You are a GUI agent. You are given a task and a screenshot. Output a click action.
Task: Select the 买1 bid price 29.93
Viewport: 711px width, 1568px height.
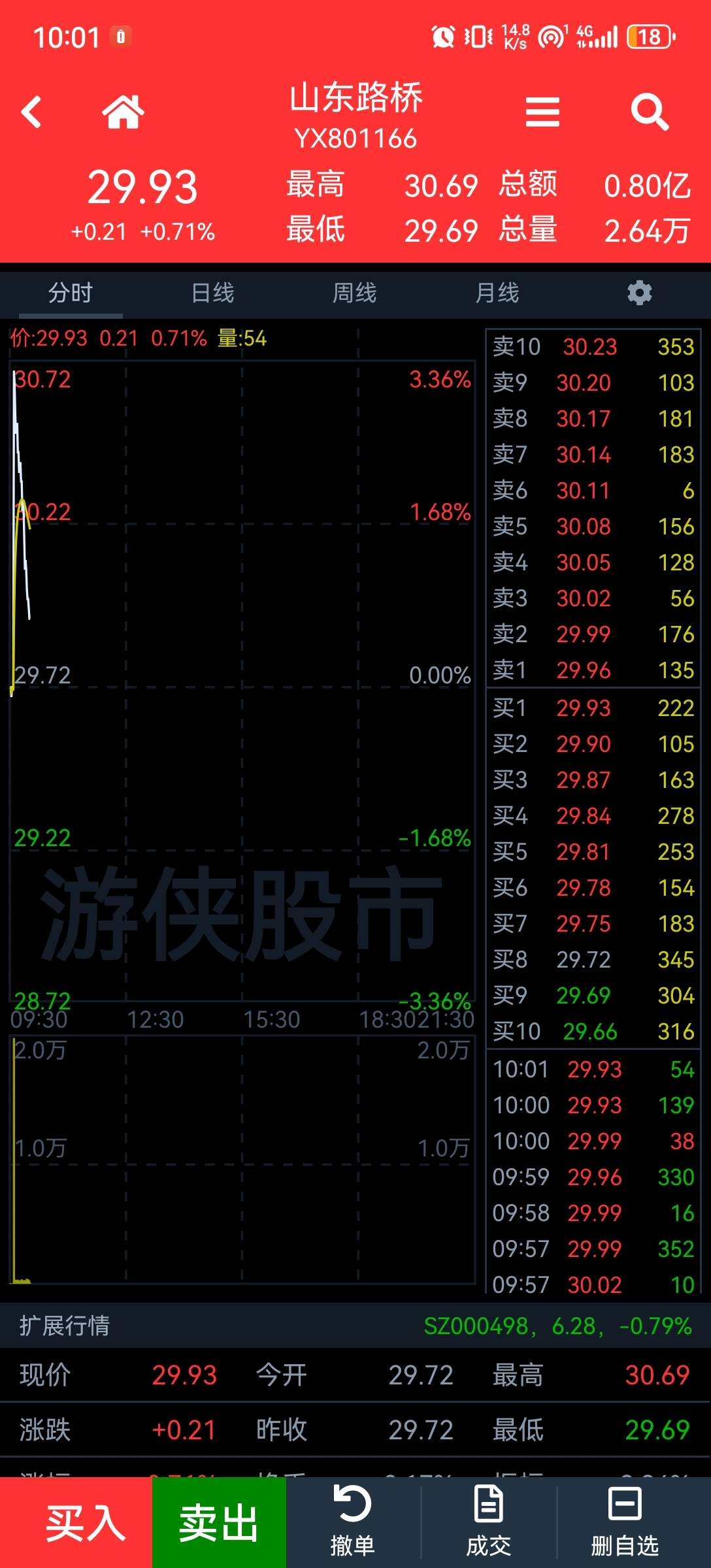tap(584, 708)
